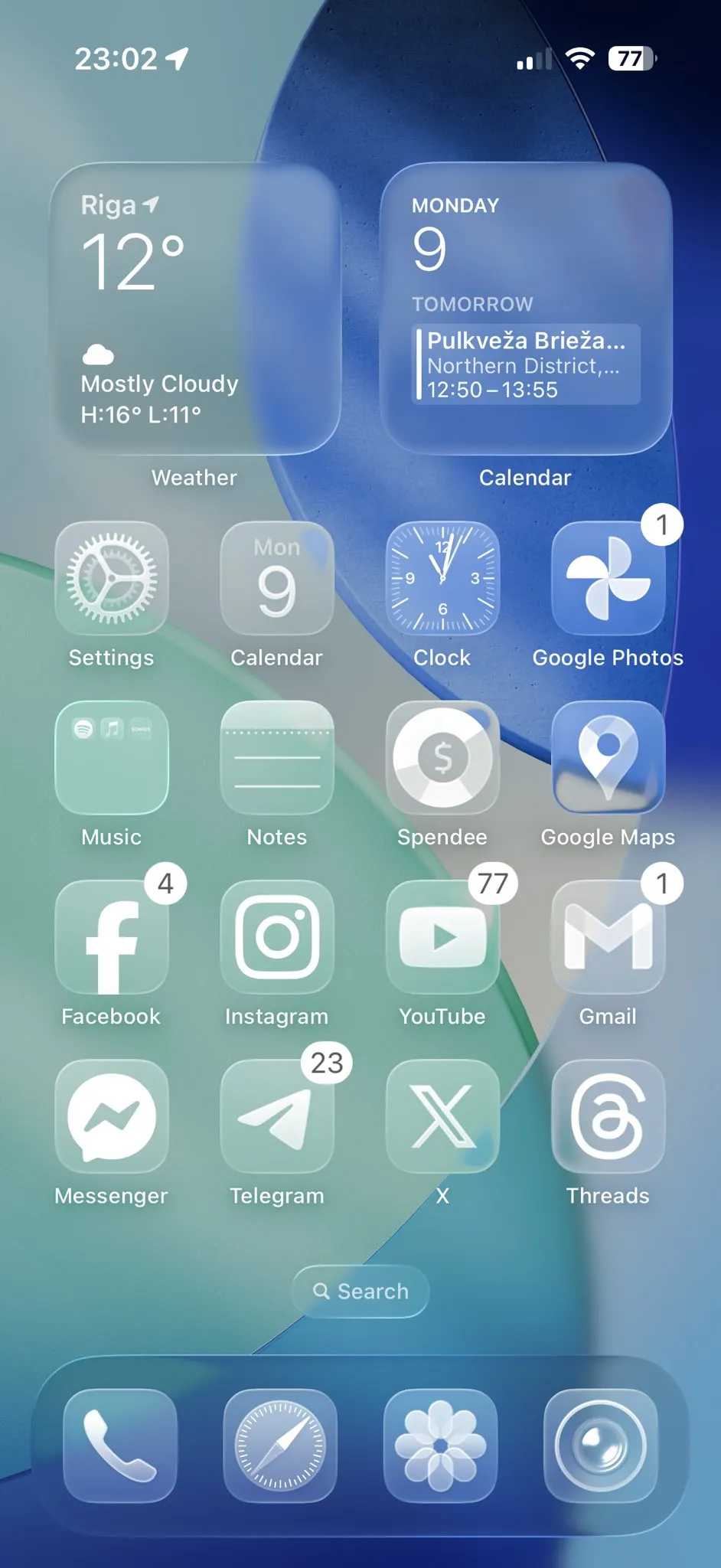Open the Music folder
This screenshot has width=721, height=1568.
(x=112, y=757)
